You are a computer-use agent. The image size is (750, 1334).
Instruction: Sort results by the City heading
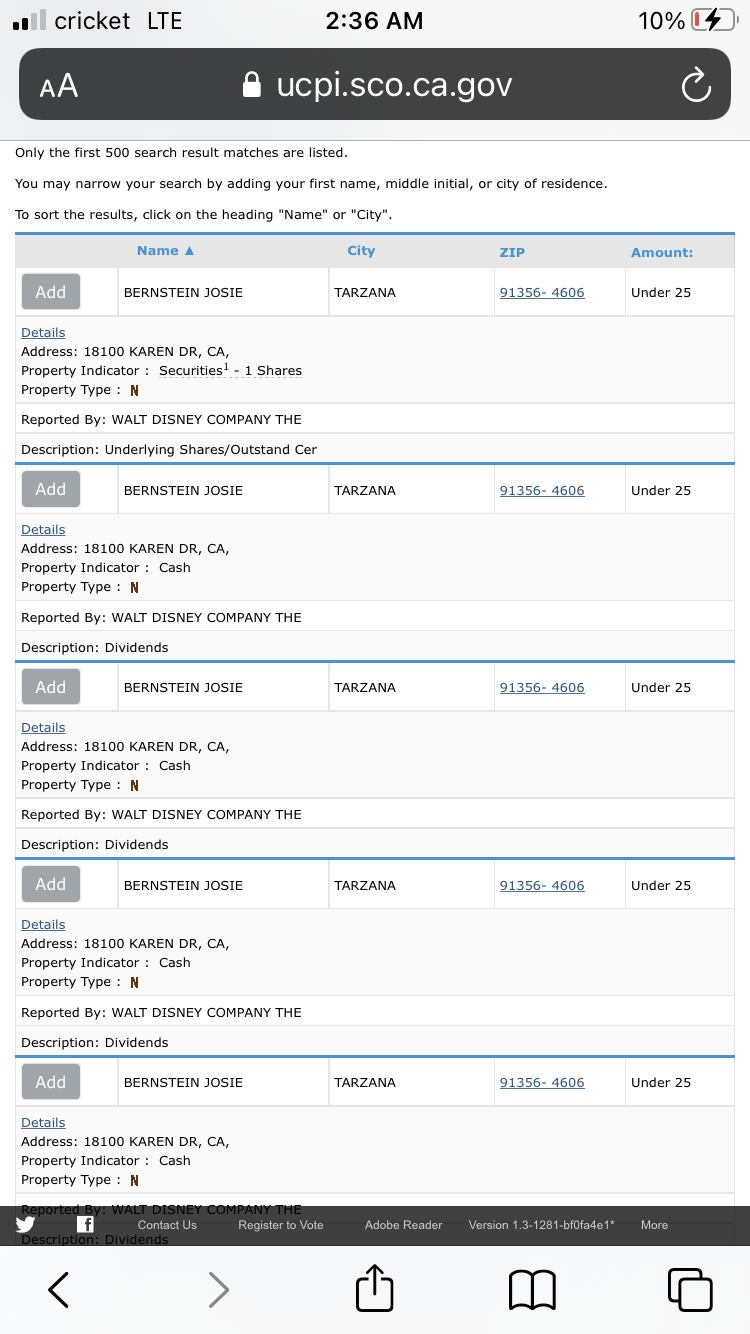[x=361, y=251]
